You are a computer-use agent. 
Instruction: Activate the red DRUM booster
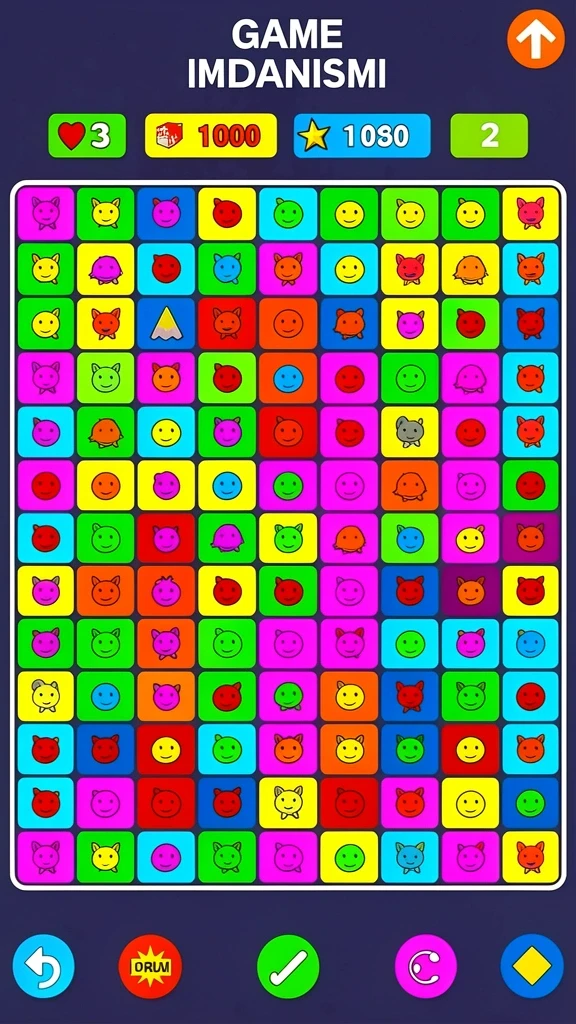point(150,966)
